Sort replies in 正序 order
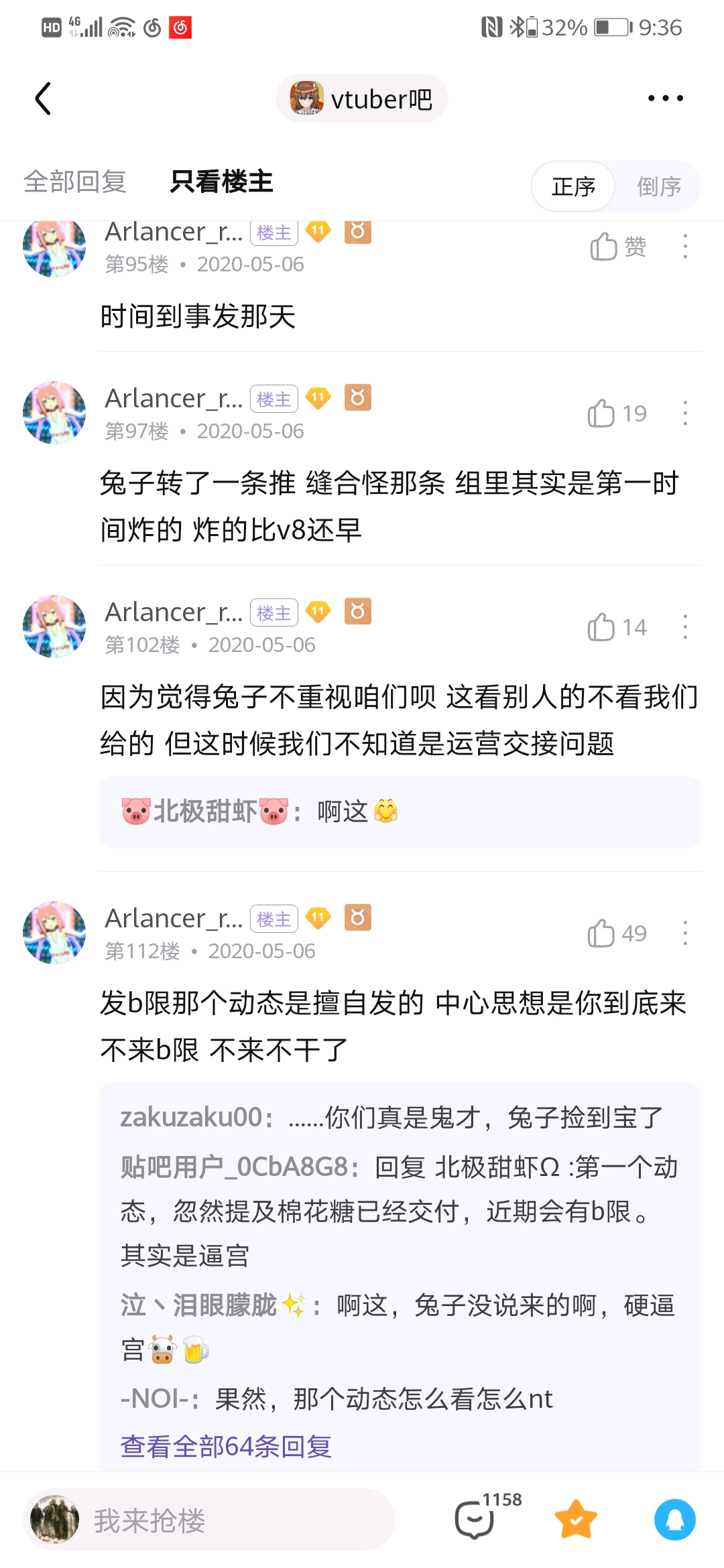 tap(573, 186)
